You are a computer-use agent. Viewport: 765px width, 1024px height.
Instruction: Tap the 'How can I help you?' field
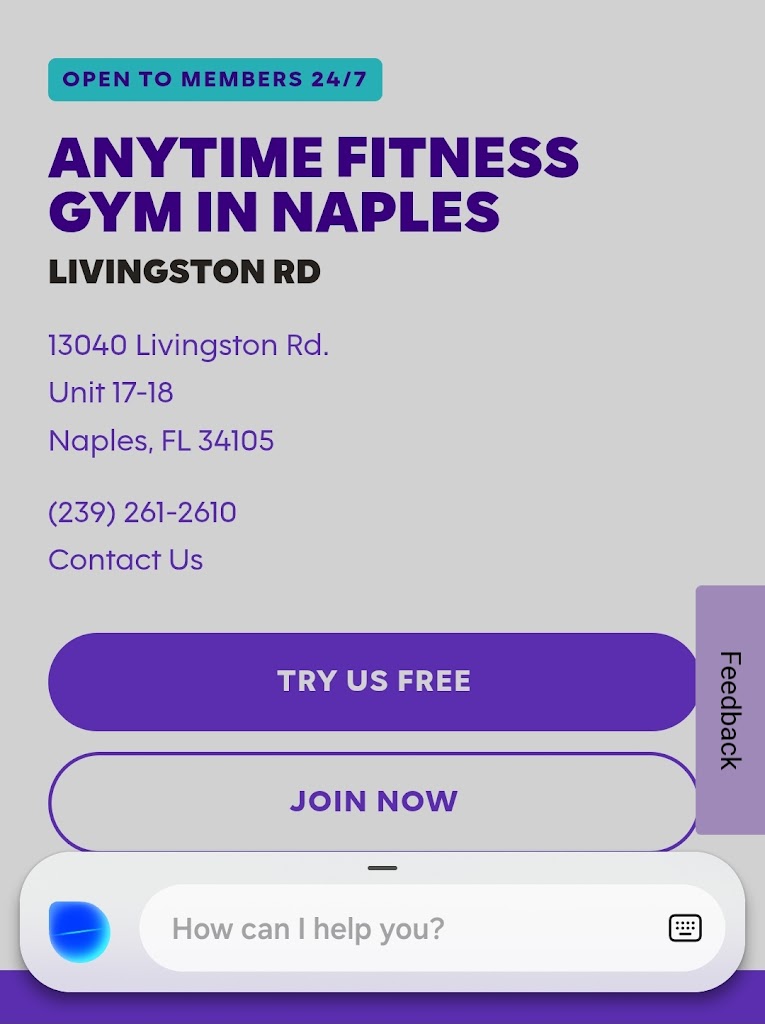point(400,929)
